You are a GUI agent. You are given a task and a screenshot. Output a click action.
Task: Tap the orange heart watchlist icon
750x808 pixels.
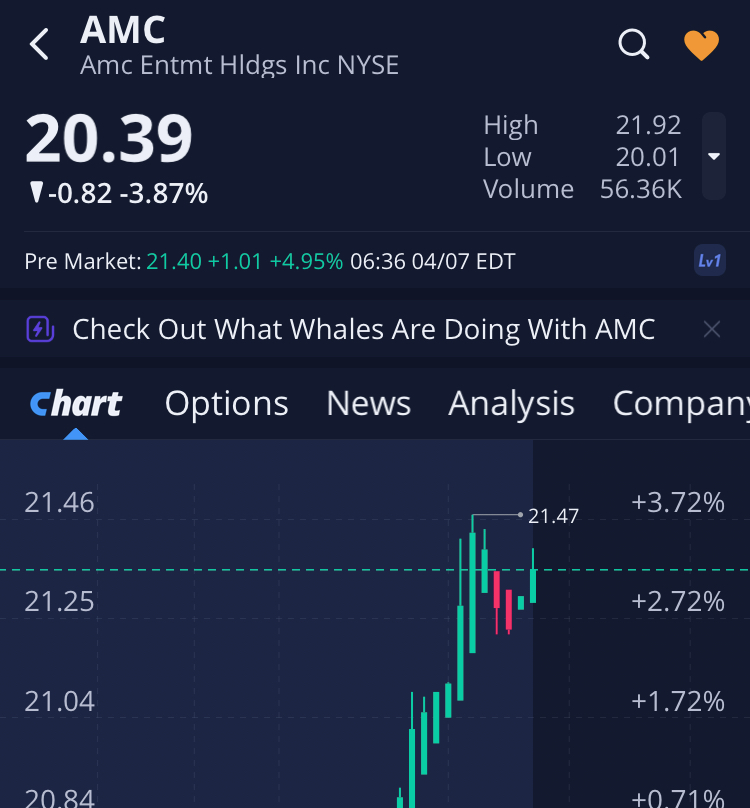pos(701,45)
